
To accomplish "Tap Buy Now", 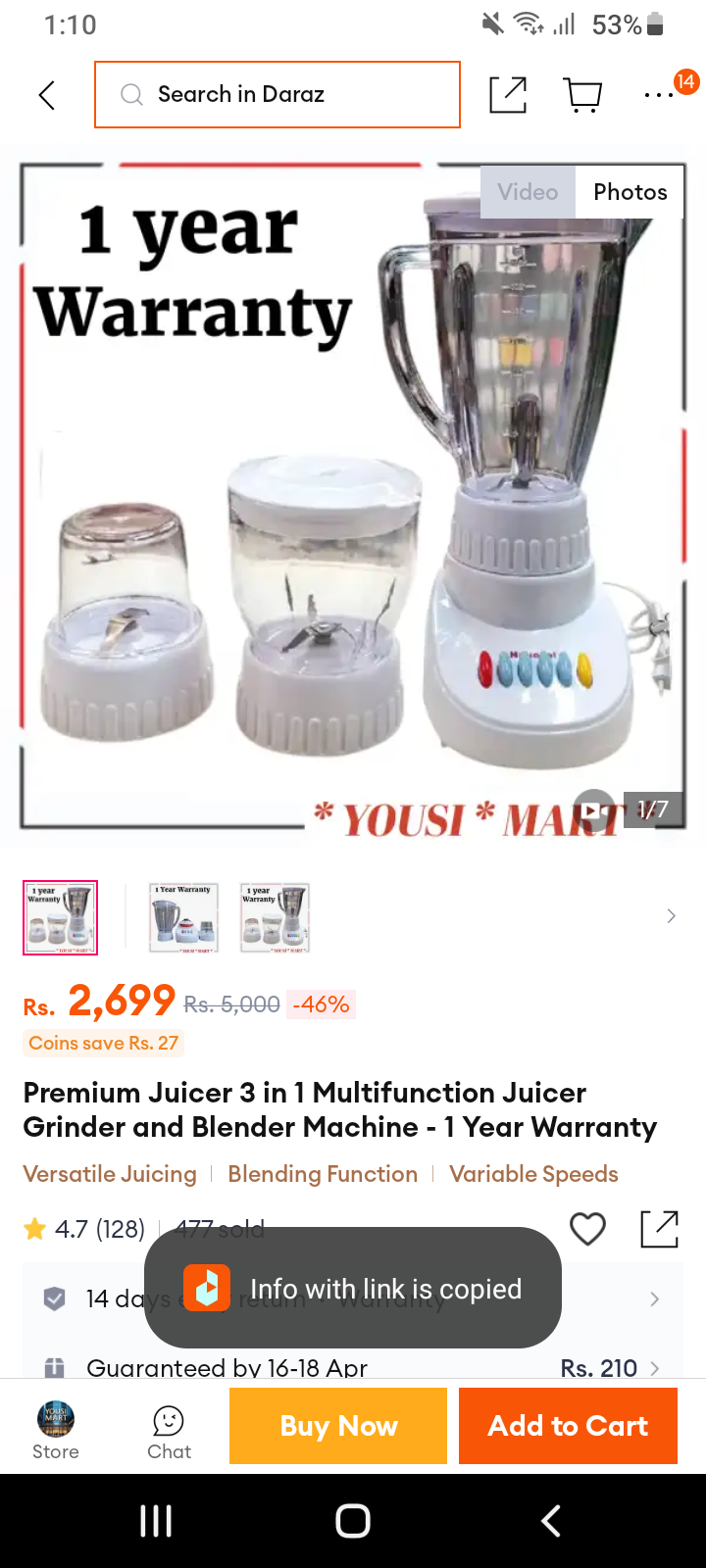I will 338,1426.
